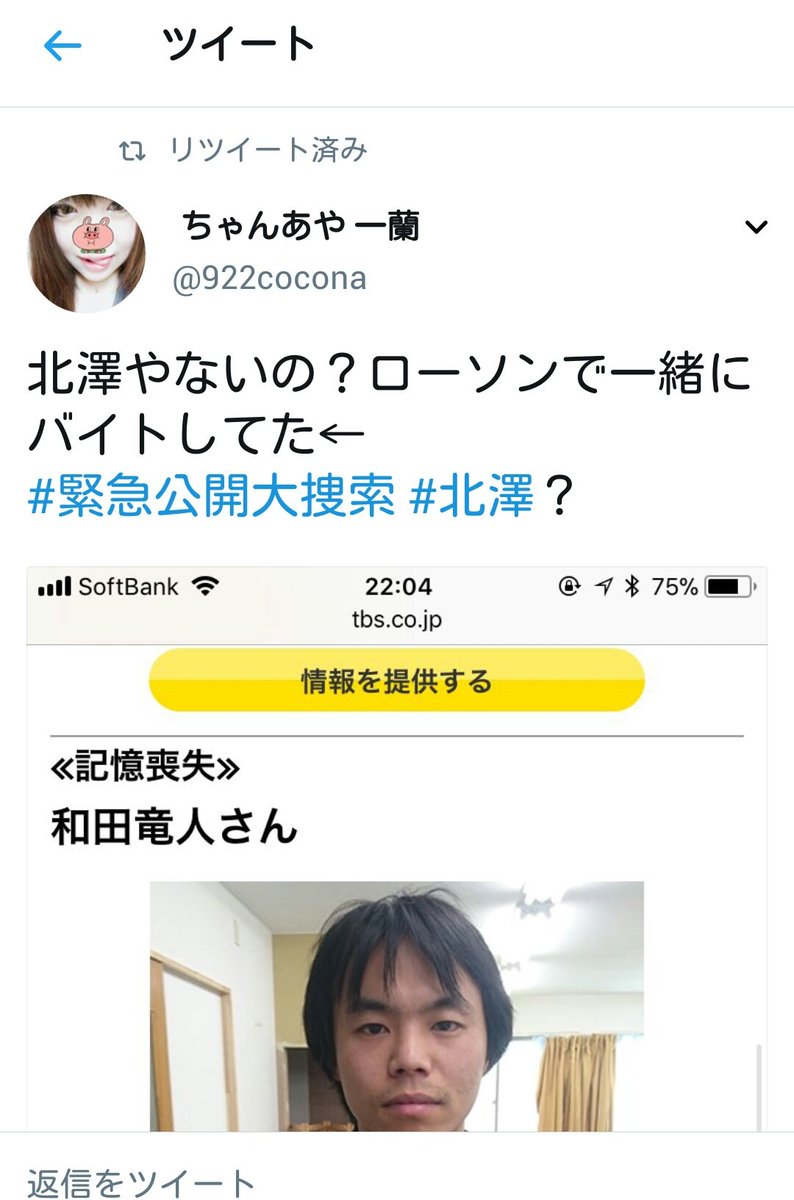Open the tweet options dropdown chevron

point(756,228)
